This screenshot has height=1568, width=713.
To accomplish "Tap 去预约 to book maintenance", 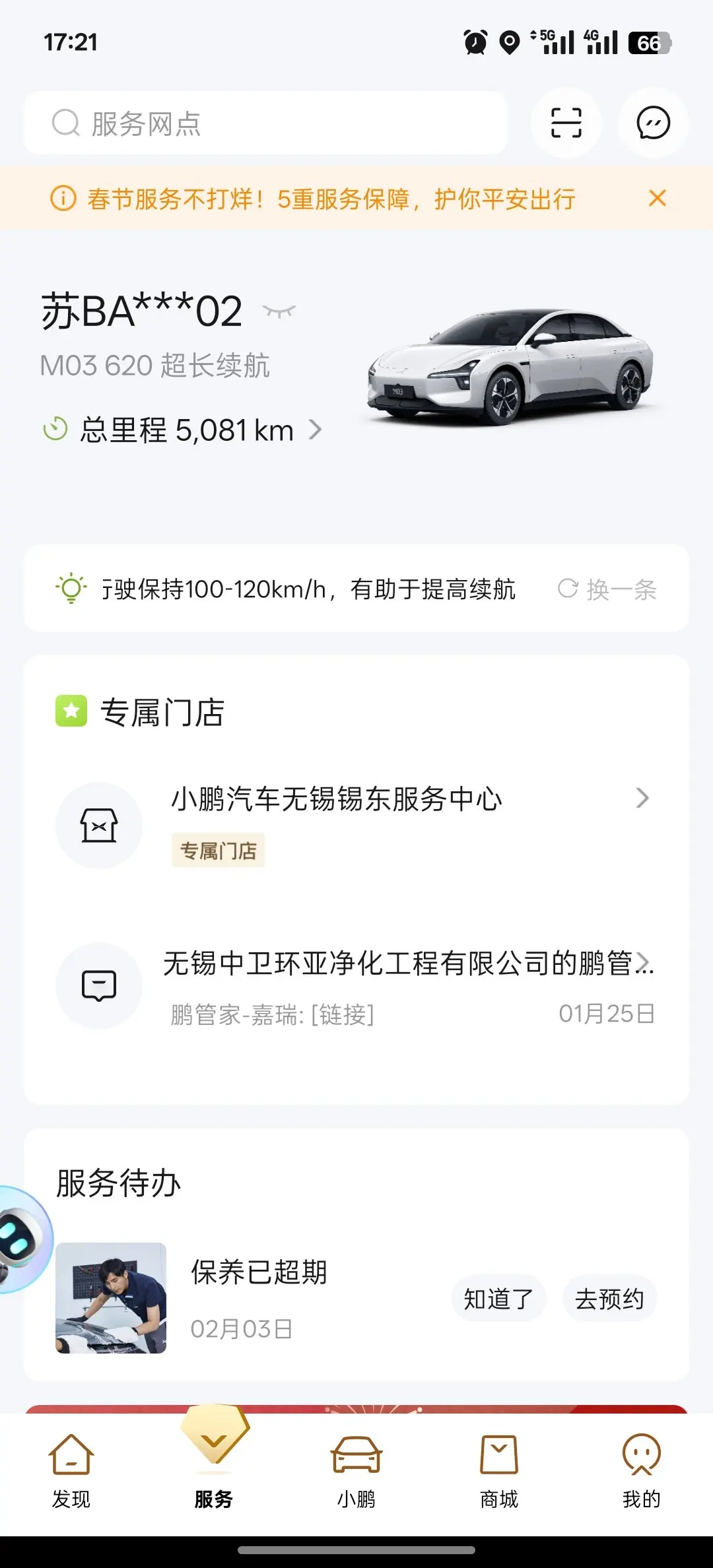I will 609,1299.
